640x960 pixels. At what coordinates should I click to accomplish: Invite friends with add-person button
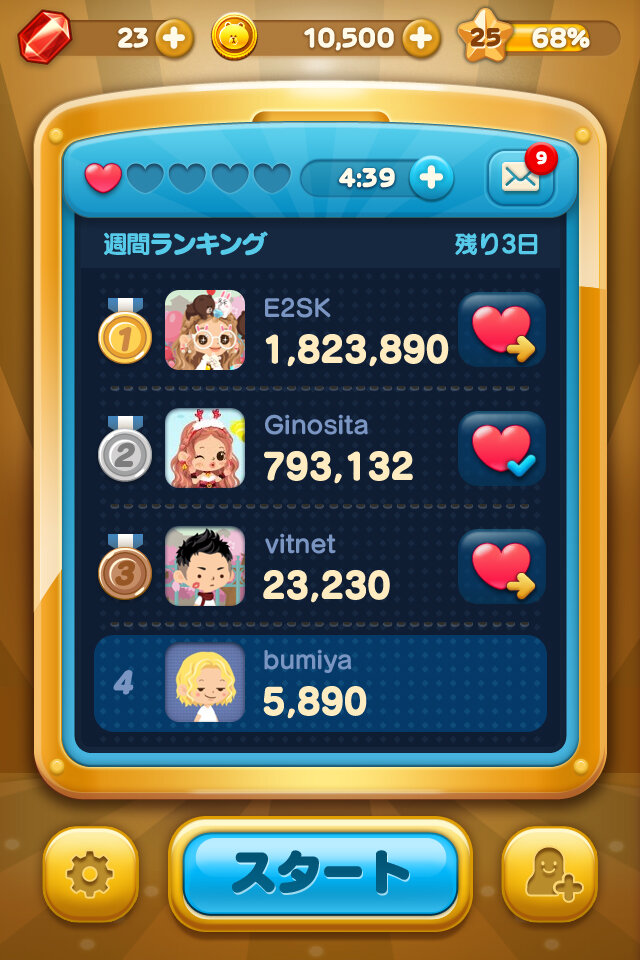pyautogui.click(x=550, y=874)
